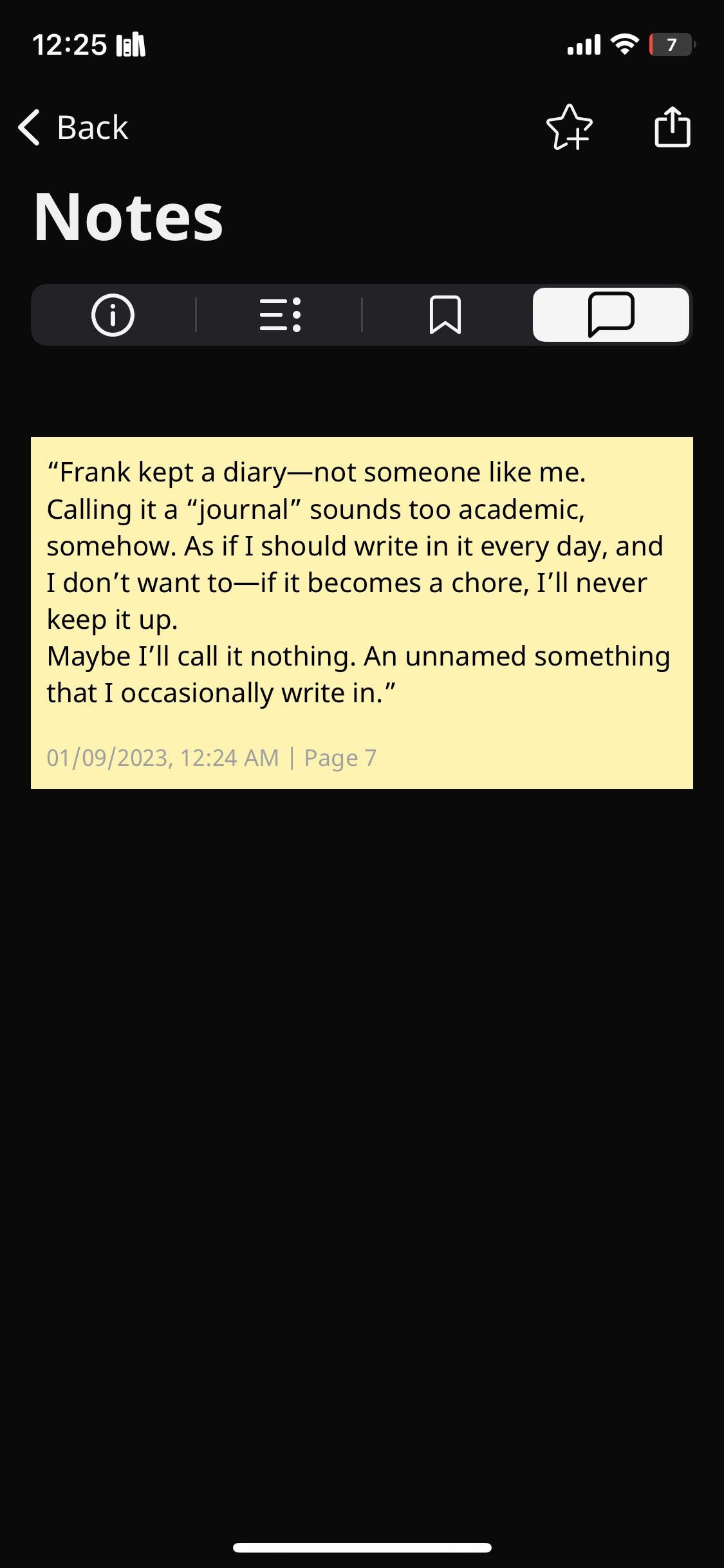This screenshot has height=1568, width=724.
Task: Toggle bookmarks tab in segmented control
Action: pyautogui.click(x=445, y=315)
